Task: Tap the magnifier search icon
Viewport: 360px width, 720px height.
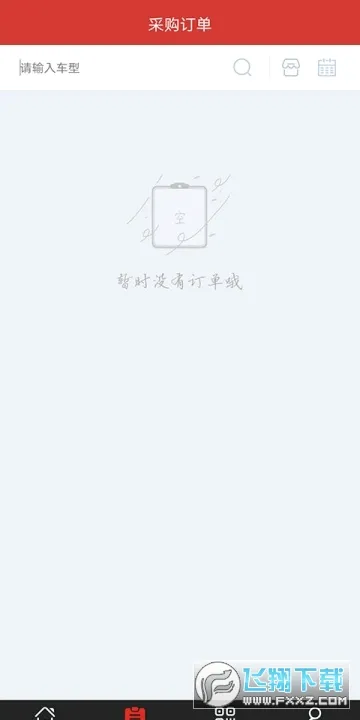Action: [242, 68]
